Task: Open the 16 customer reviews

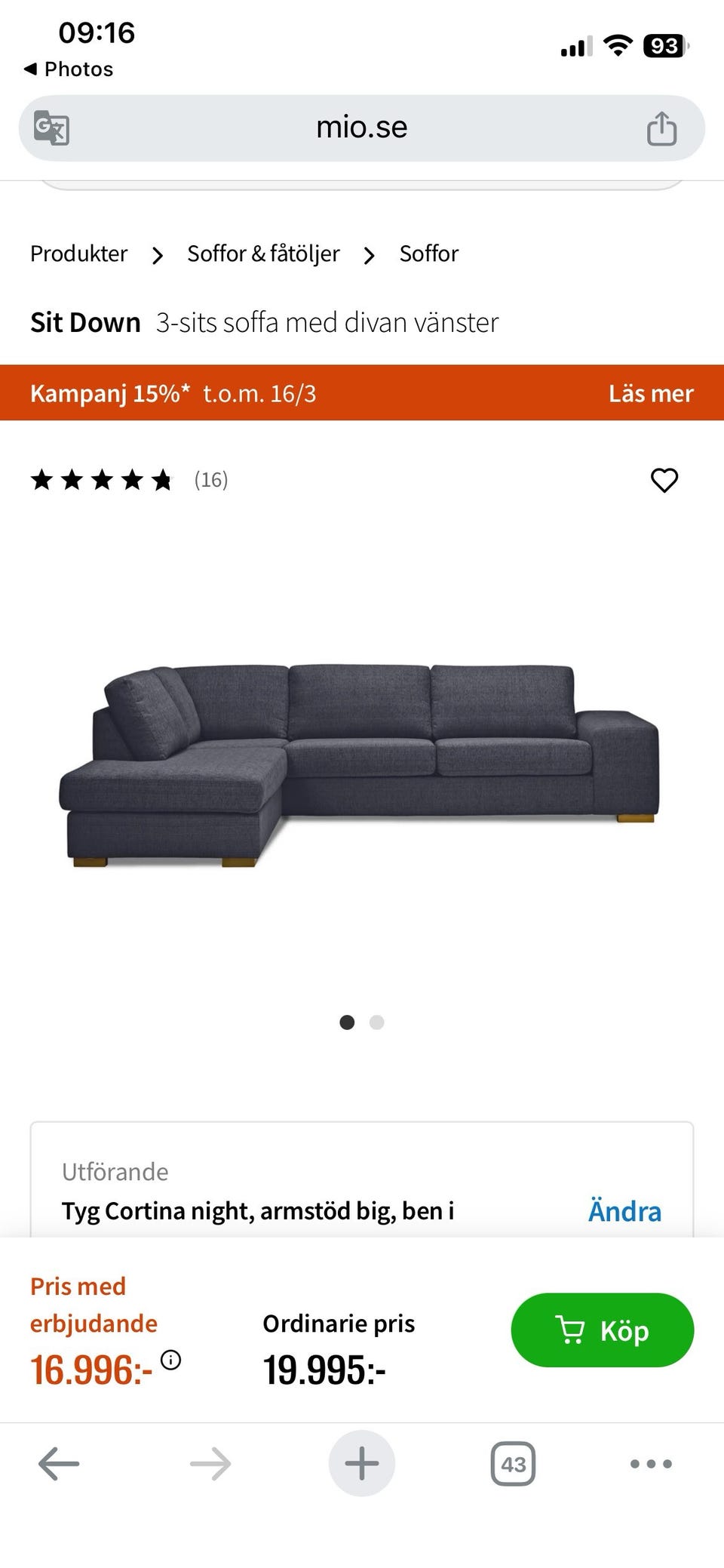Action: click(x=210, y=480)
